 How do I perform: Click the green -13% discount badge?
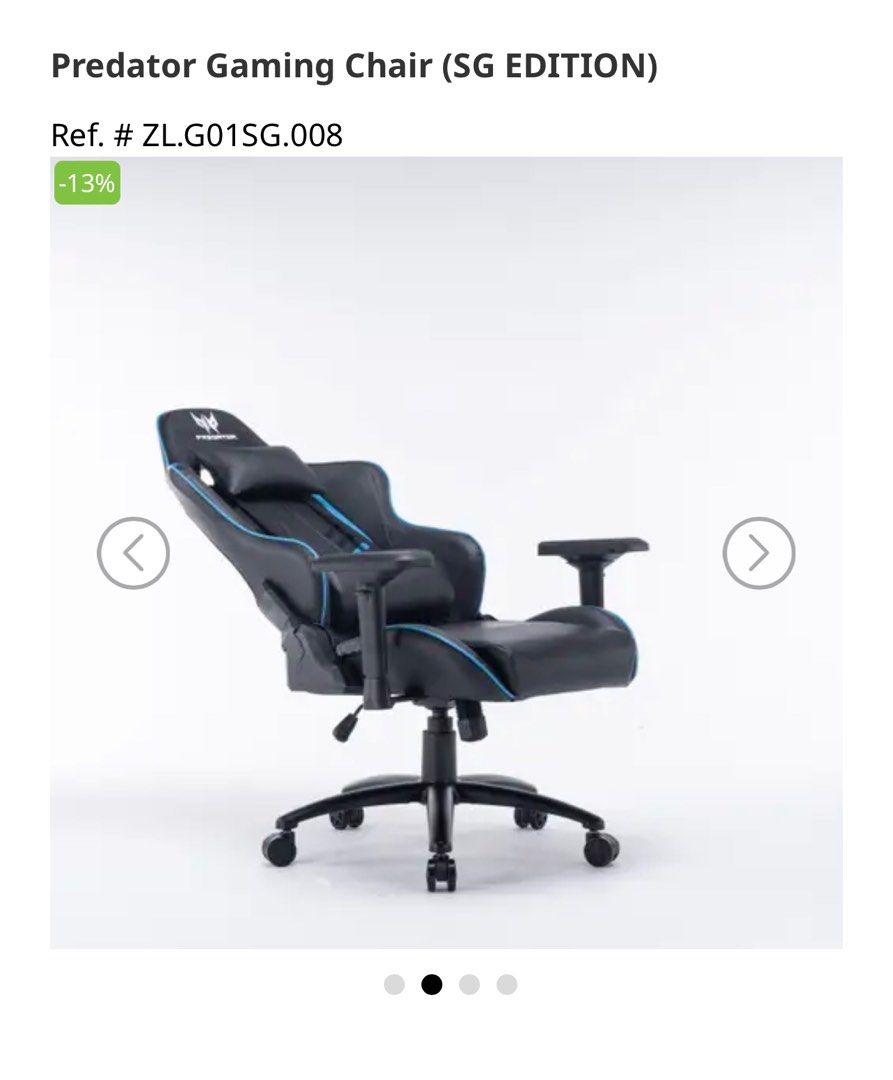[86, 184]
